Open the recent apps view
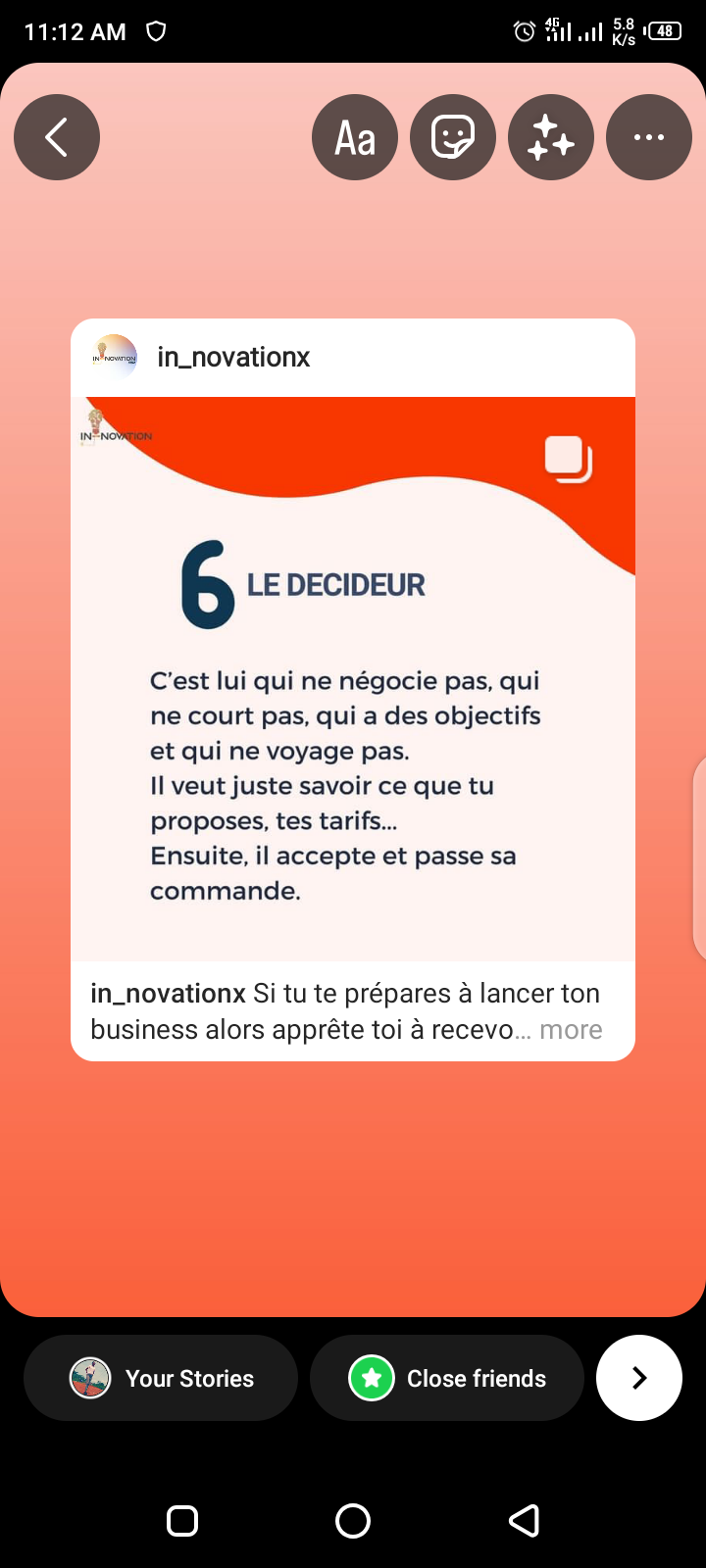The width and height of the screenshot is (706, 1568). [x=182, y=1521]
